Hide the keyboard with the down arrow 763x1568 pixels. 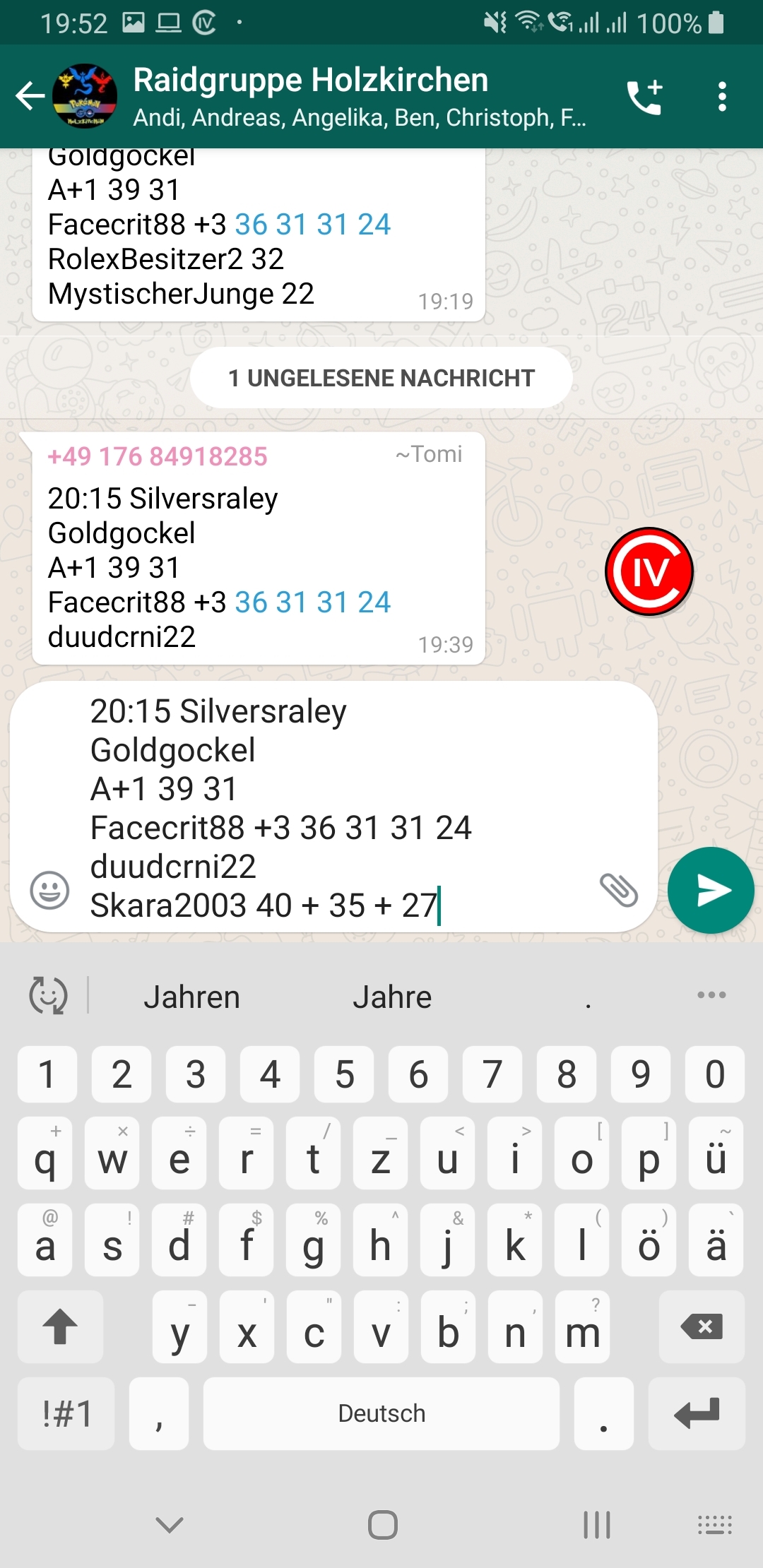(170, 1525)
